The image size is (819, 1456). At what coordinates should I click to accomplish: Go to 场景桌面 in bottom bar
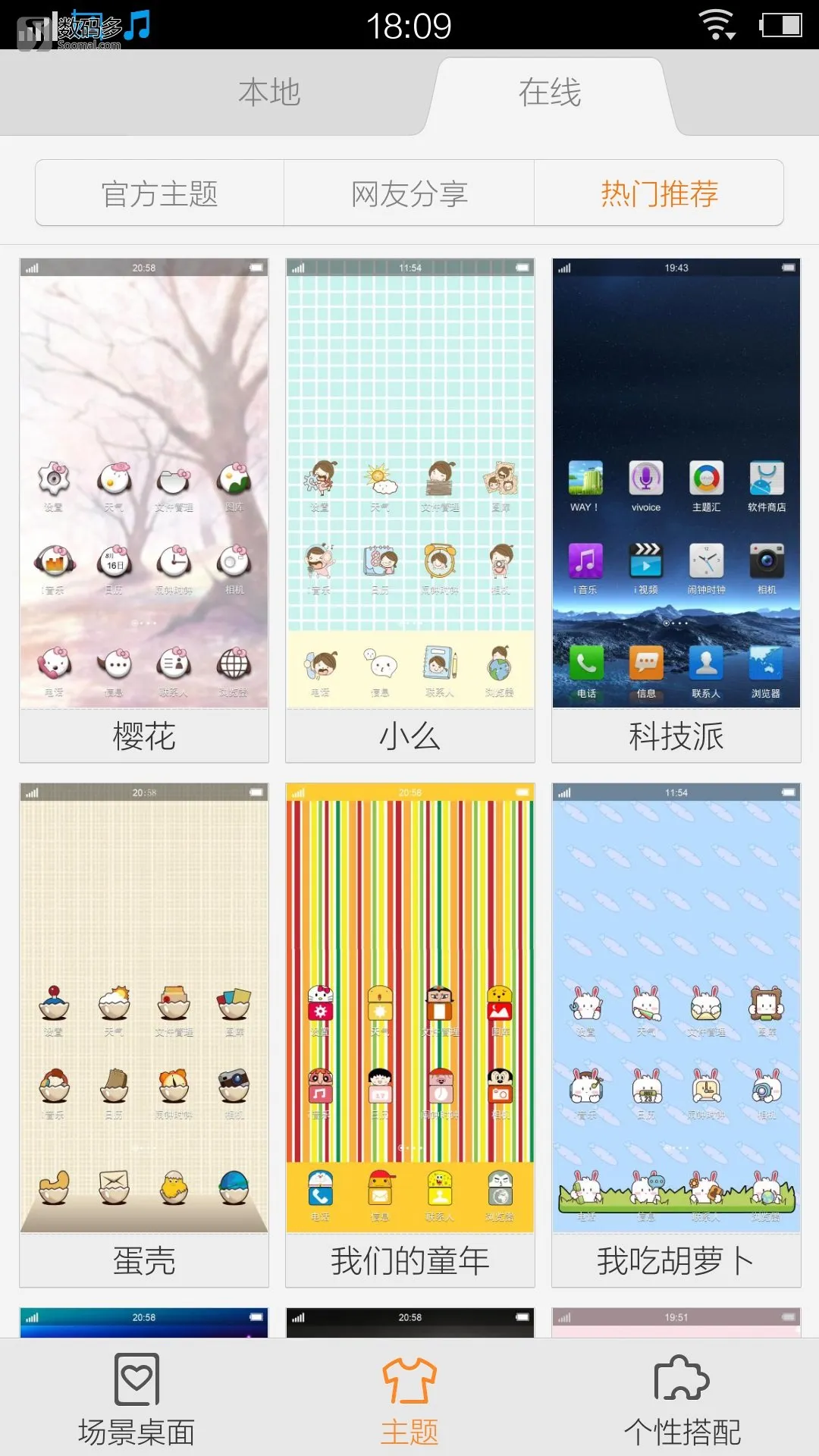pos(136,1399)
